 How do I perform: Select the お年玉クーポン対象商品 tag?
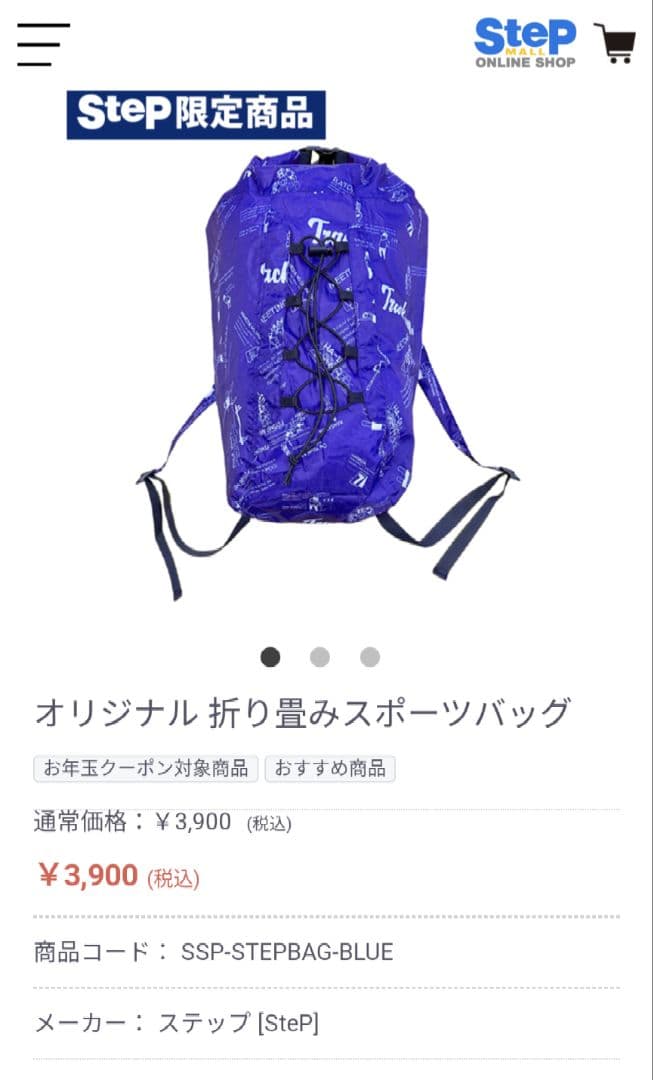(145, 768)
